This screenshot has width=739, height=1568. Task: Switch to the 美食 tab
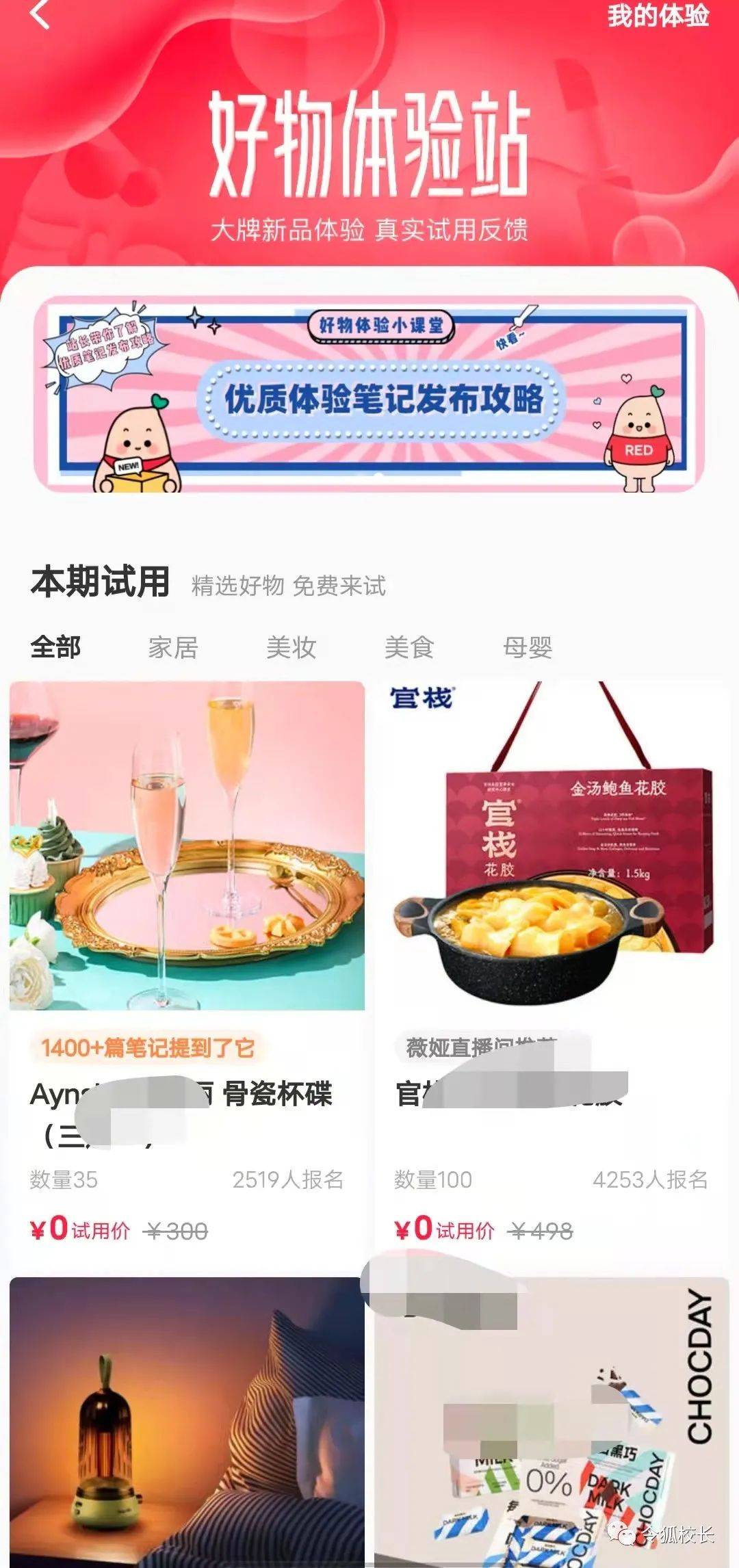(409, 647)
